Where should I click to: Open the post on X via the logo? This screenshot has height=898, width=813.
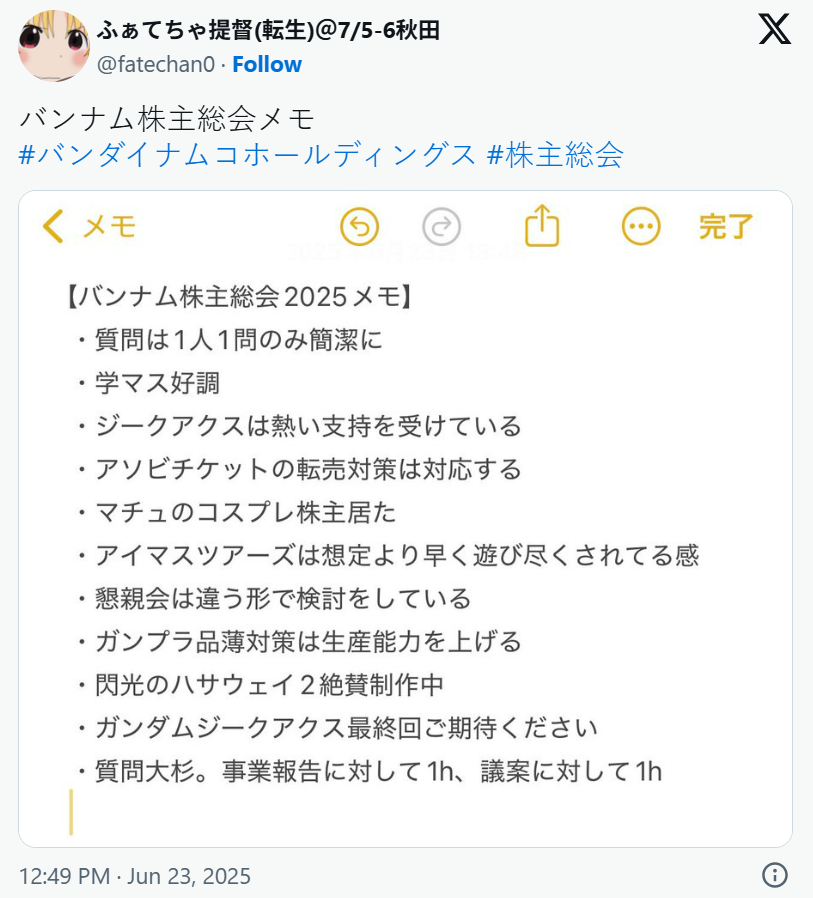pyautogui.click(x=774, y=29)
